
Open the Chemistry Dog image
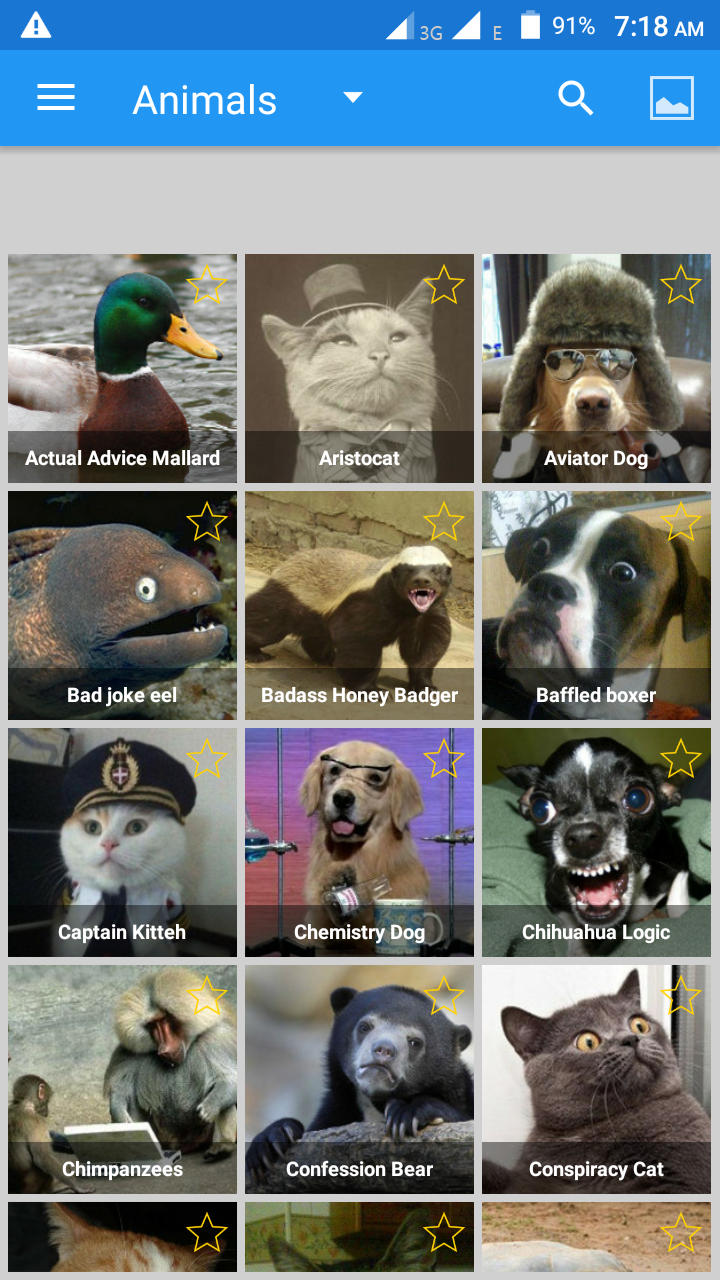click(359, 843)
